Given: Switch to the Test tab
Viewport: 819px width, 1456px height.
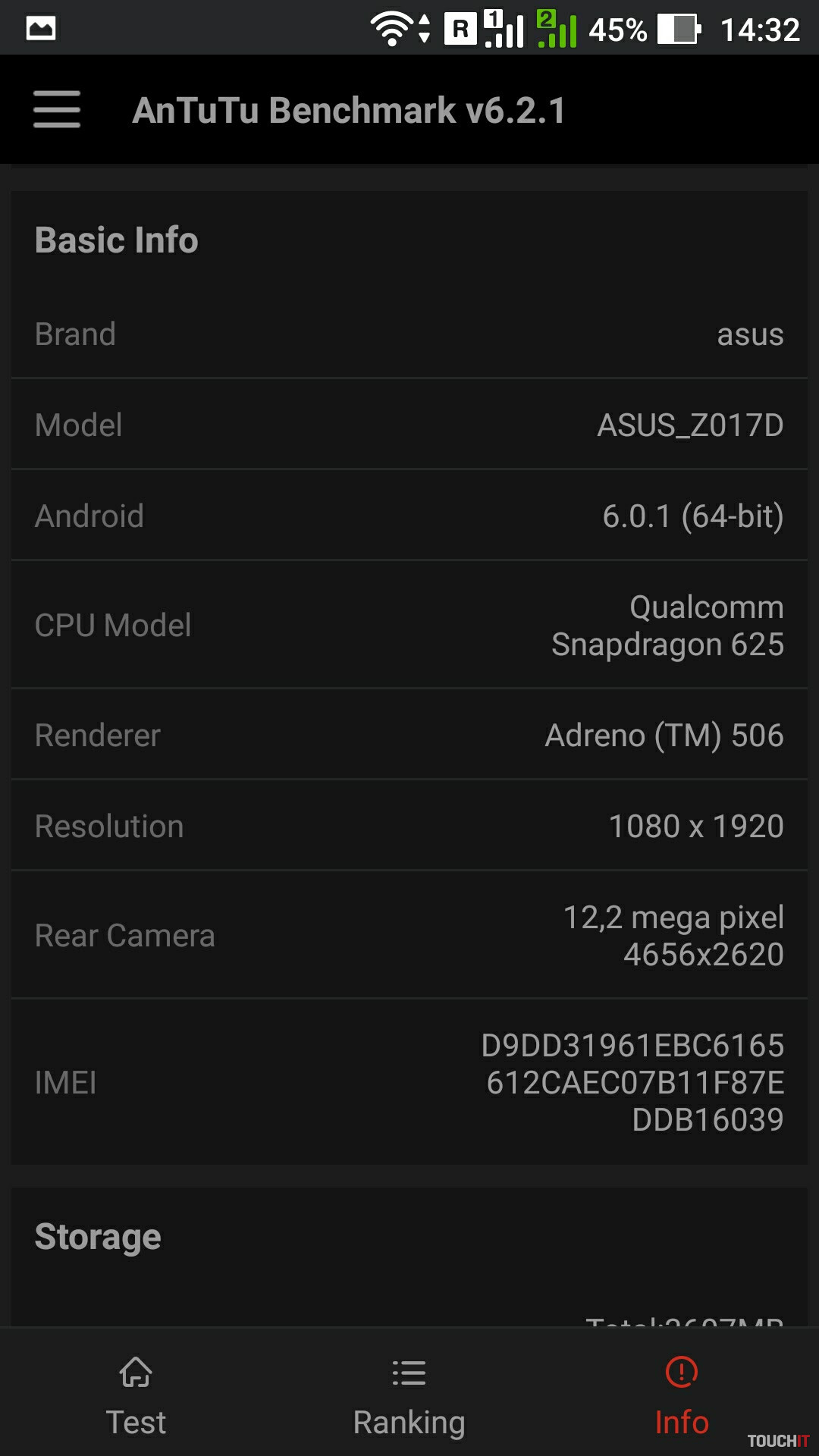Looking at the screenshot, I should (x=136, y=1395).
